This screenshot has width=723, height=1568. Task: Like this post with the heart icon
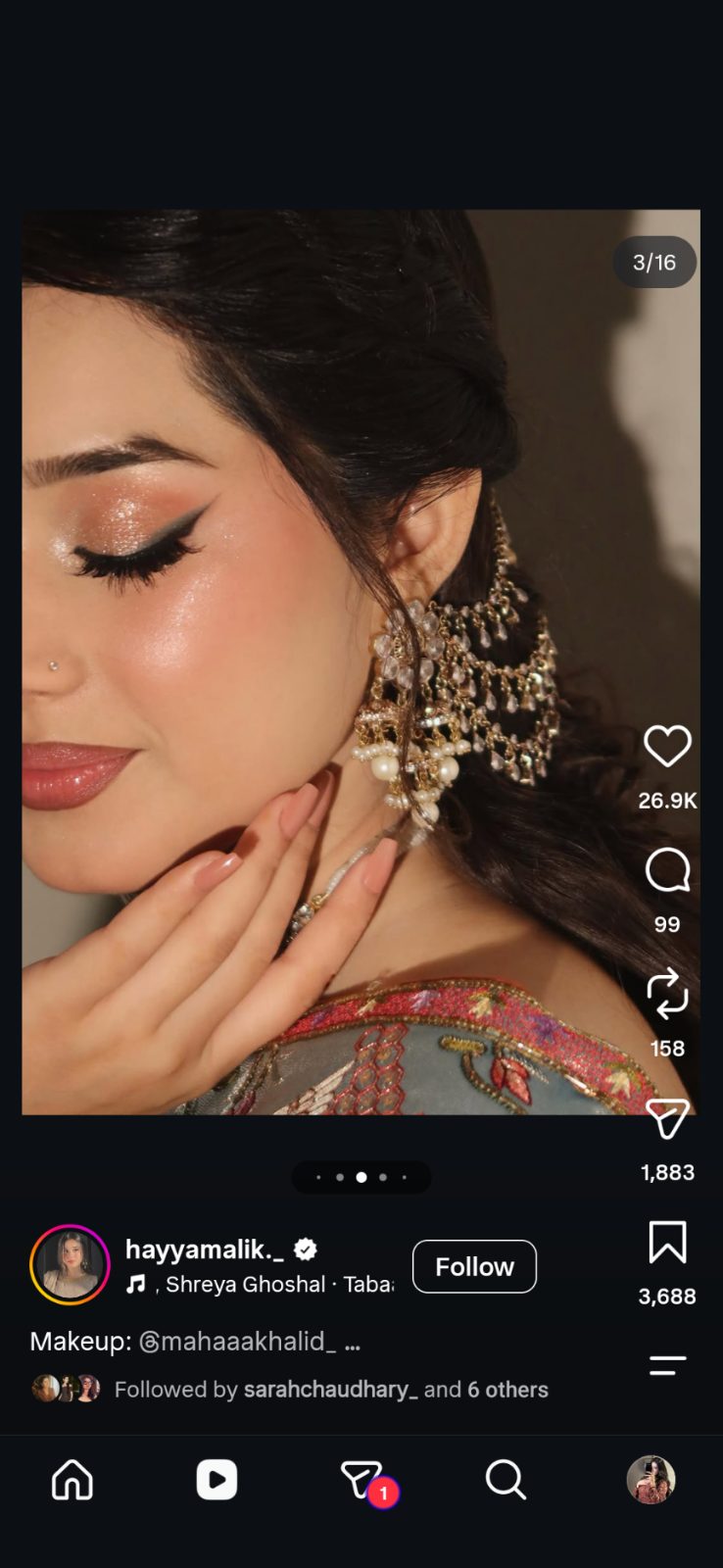tap(667, 746)
